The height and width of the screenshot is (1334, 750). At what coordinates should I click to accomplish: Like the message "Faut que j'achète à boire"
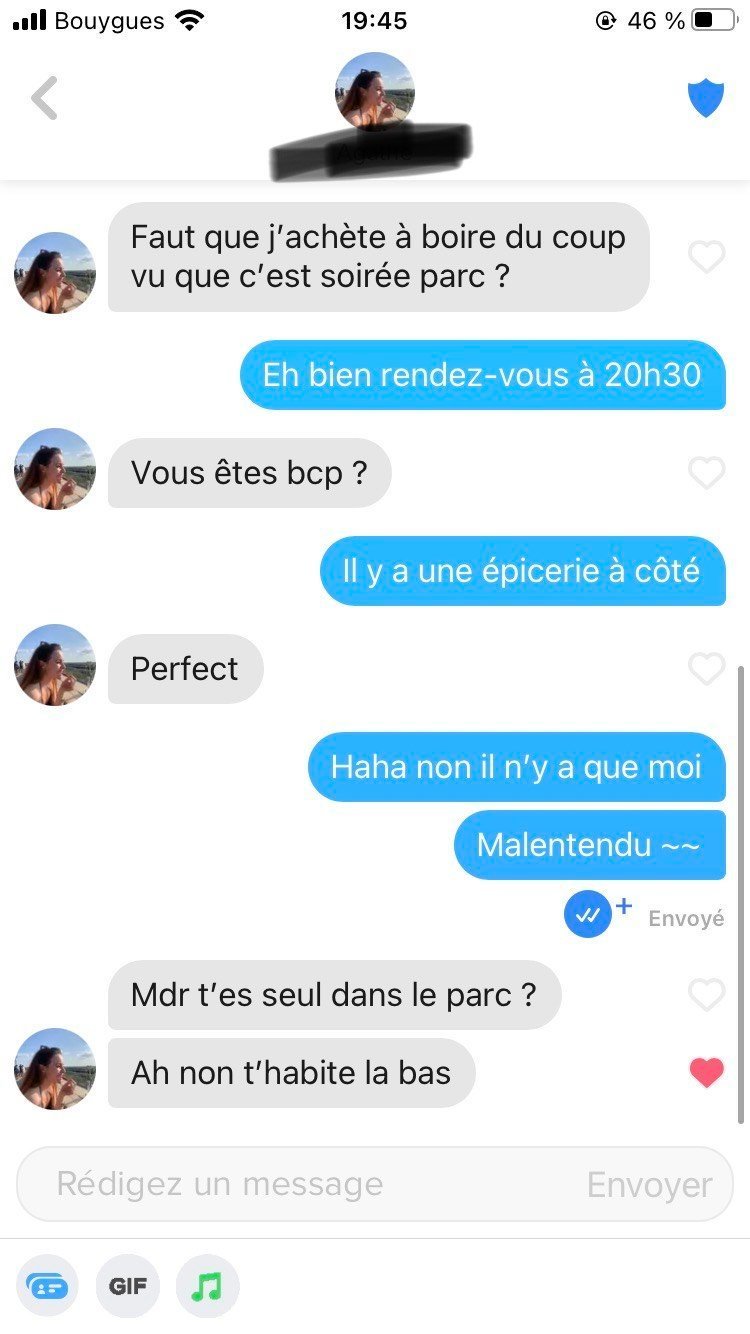click(706, 258)
